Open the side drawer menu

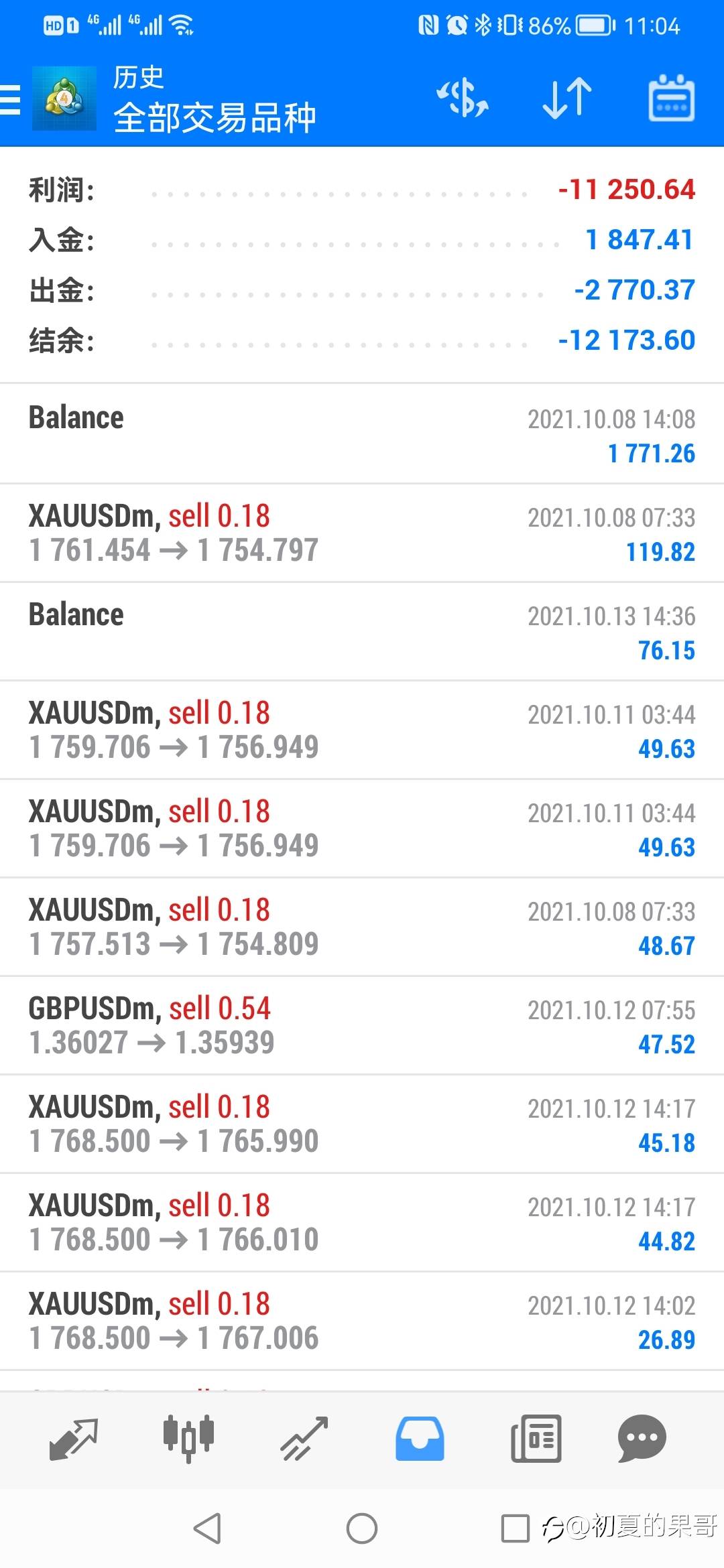point(11,100)
